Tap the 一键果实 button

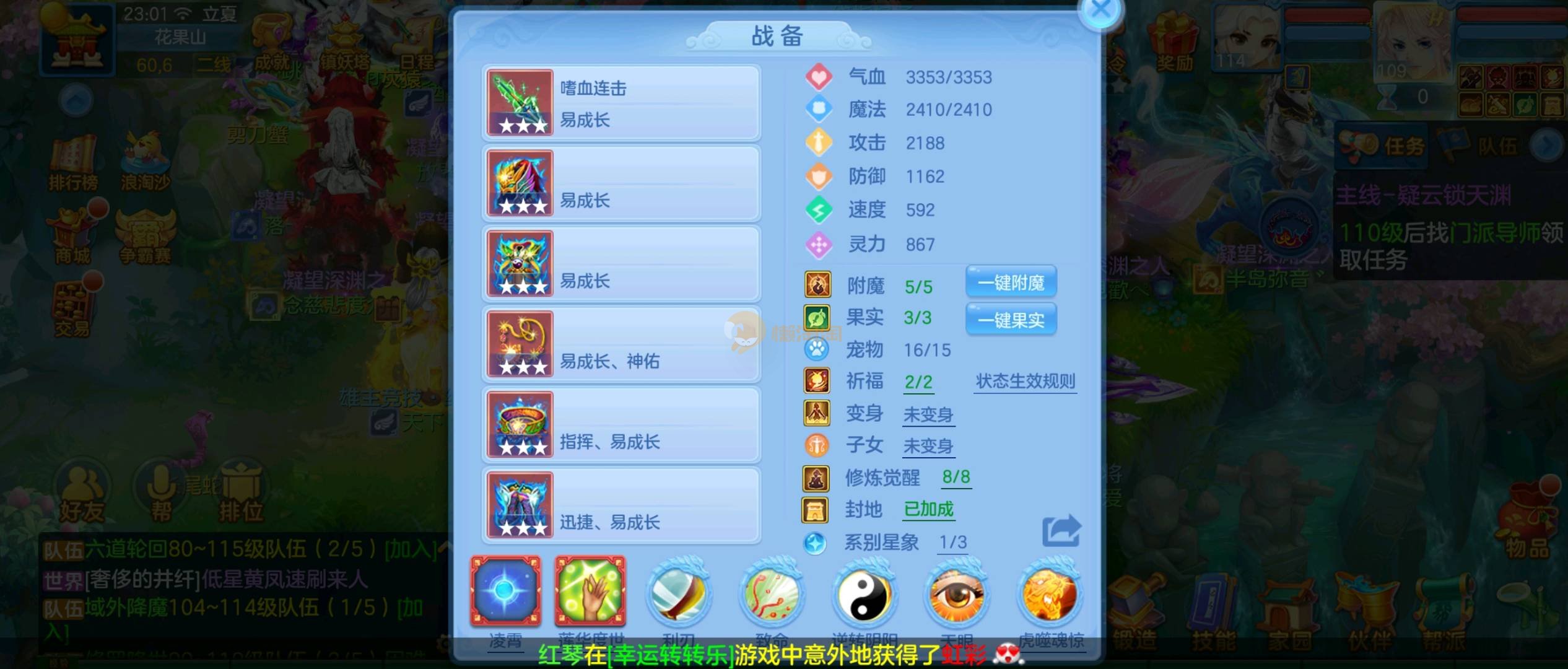coord(1011,320)
